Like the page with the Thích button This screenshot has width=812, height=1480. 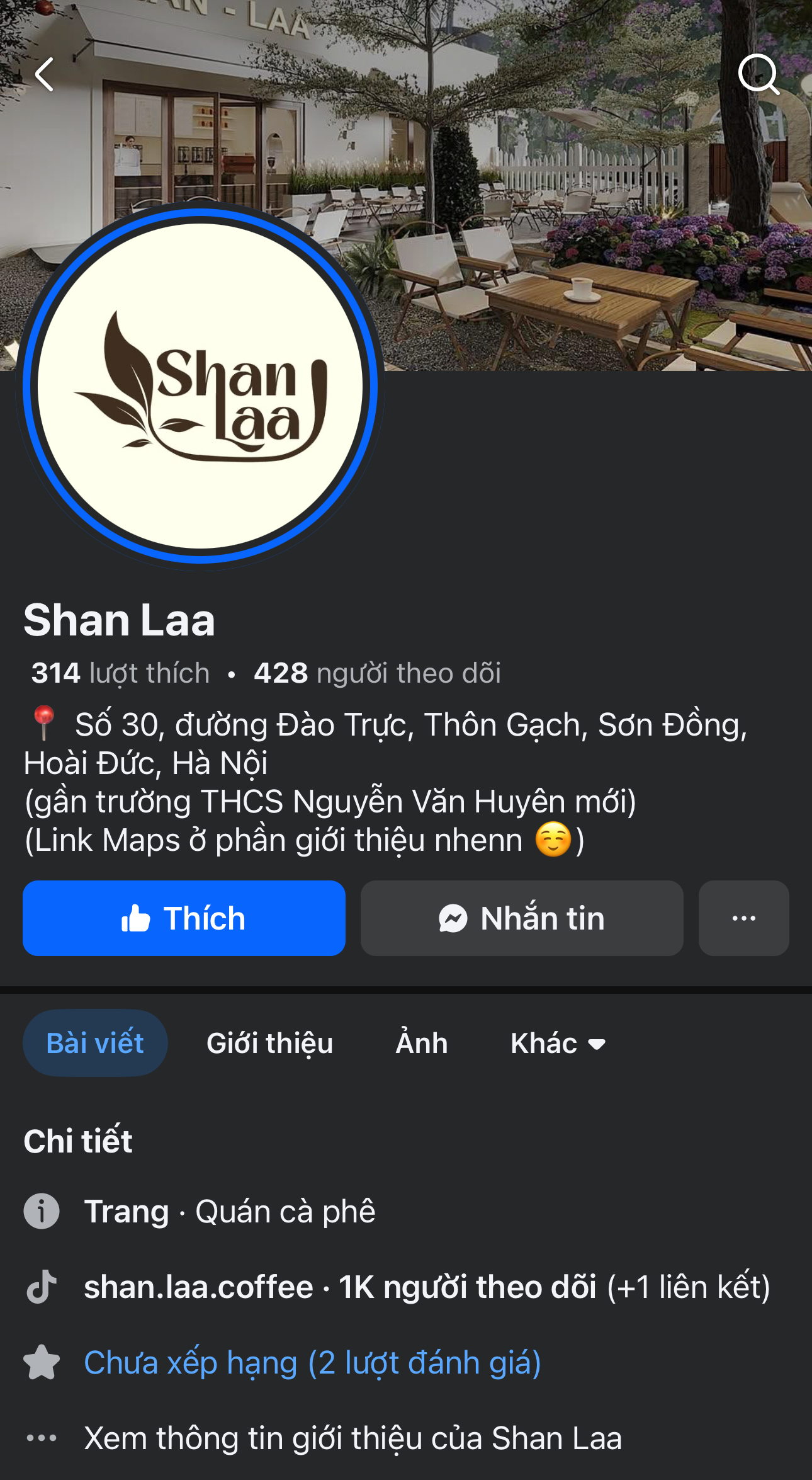coord(184,918)
